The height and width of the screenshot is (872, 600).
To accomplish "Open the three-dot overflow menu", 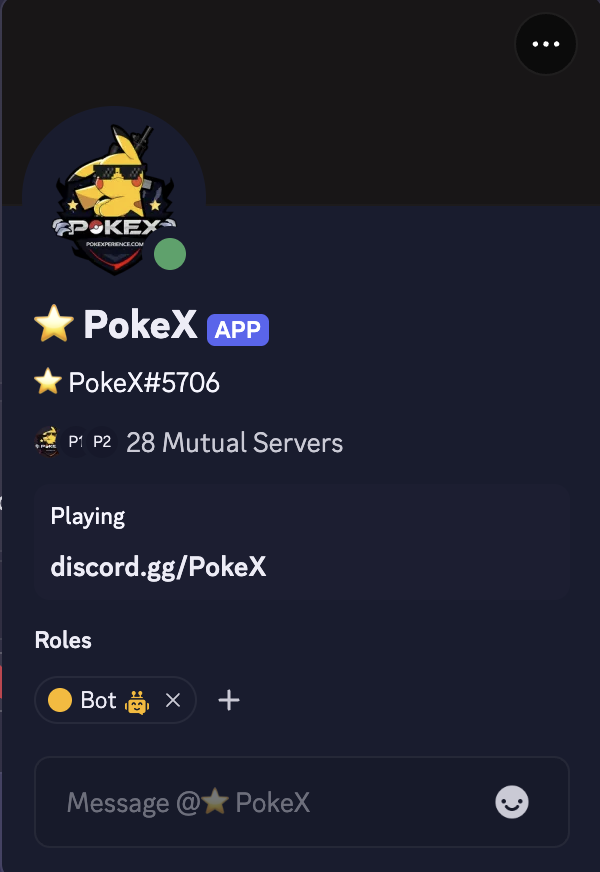I will pos(546,44).
